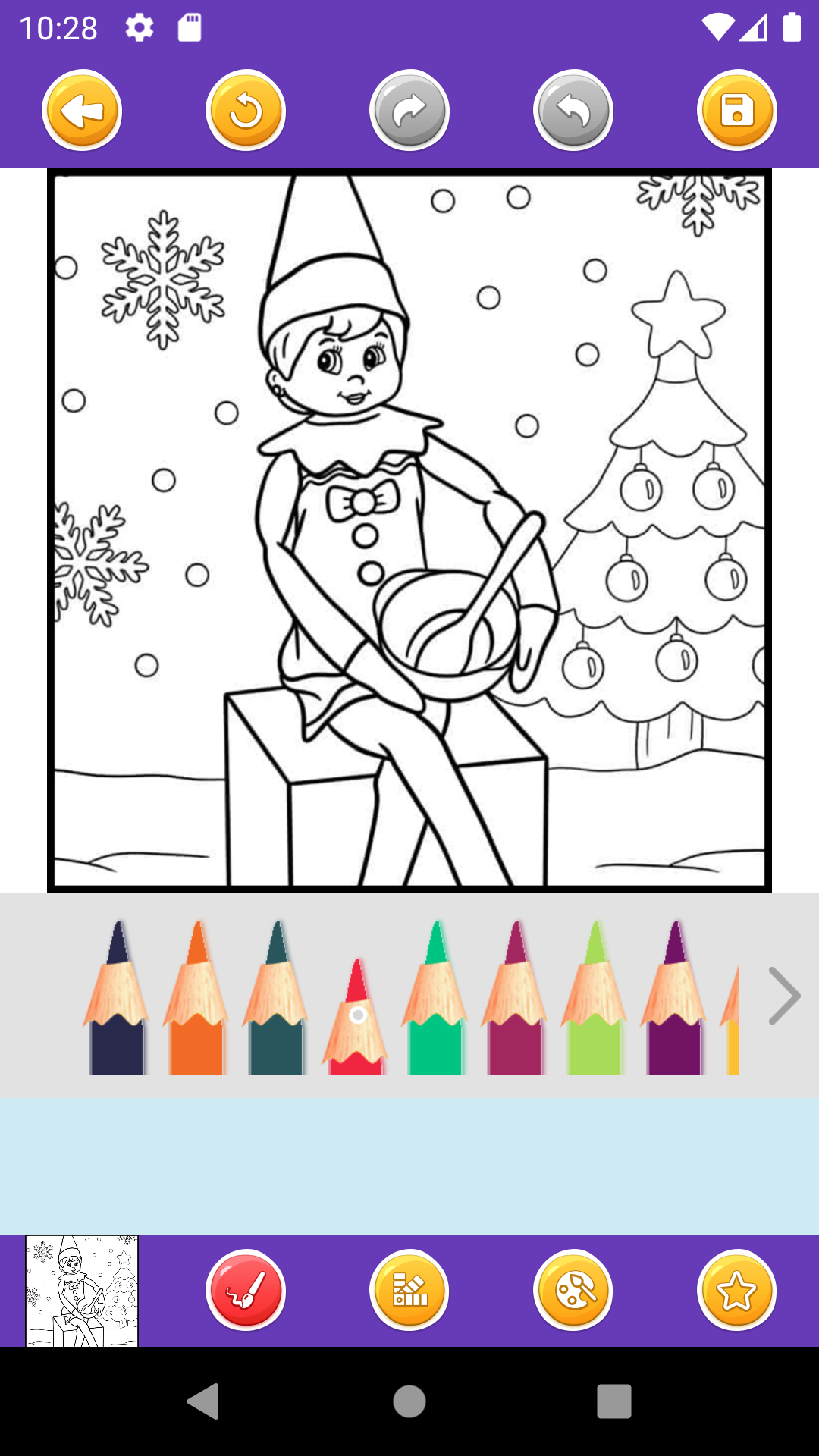Viewport: 819px width, 1456px height.
Task: Redo a coloring action
Action: 409,110
